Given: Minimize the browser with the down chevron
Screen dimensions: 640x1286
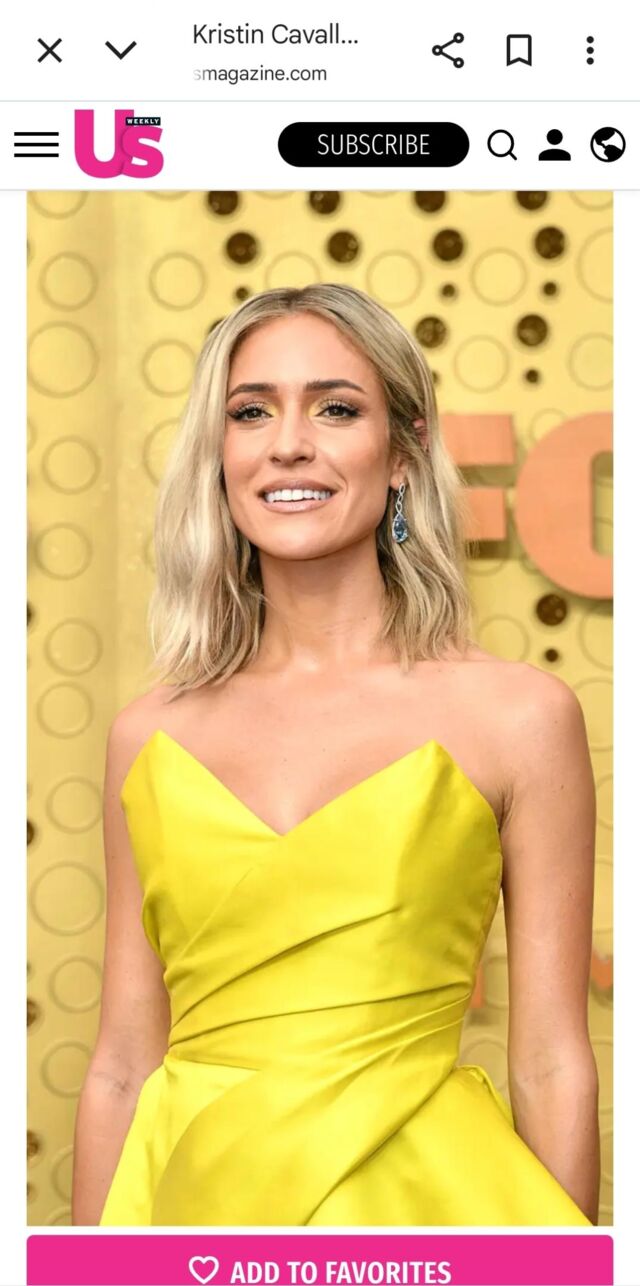Looking at the screenshot, I should [x=121, y=50].
